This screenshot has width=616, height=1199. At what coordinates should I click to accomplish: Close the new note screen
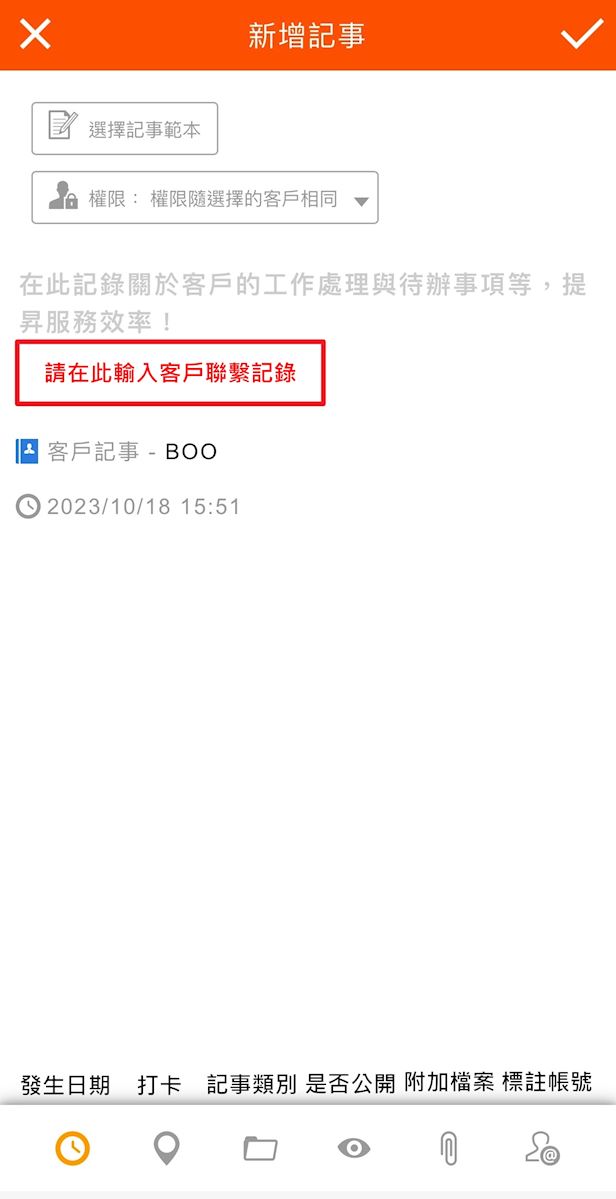tap(35, 35)
